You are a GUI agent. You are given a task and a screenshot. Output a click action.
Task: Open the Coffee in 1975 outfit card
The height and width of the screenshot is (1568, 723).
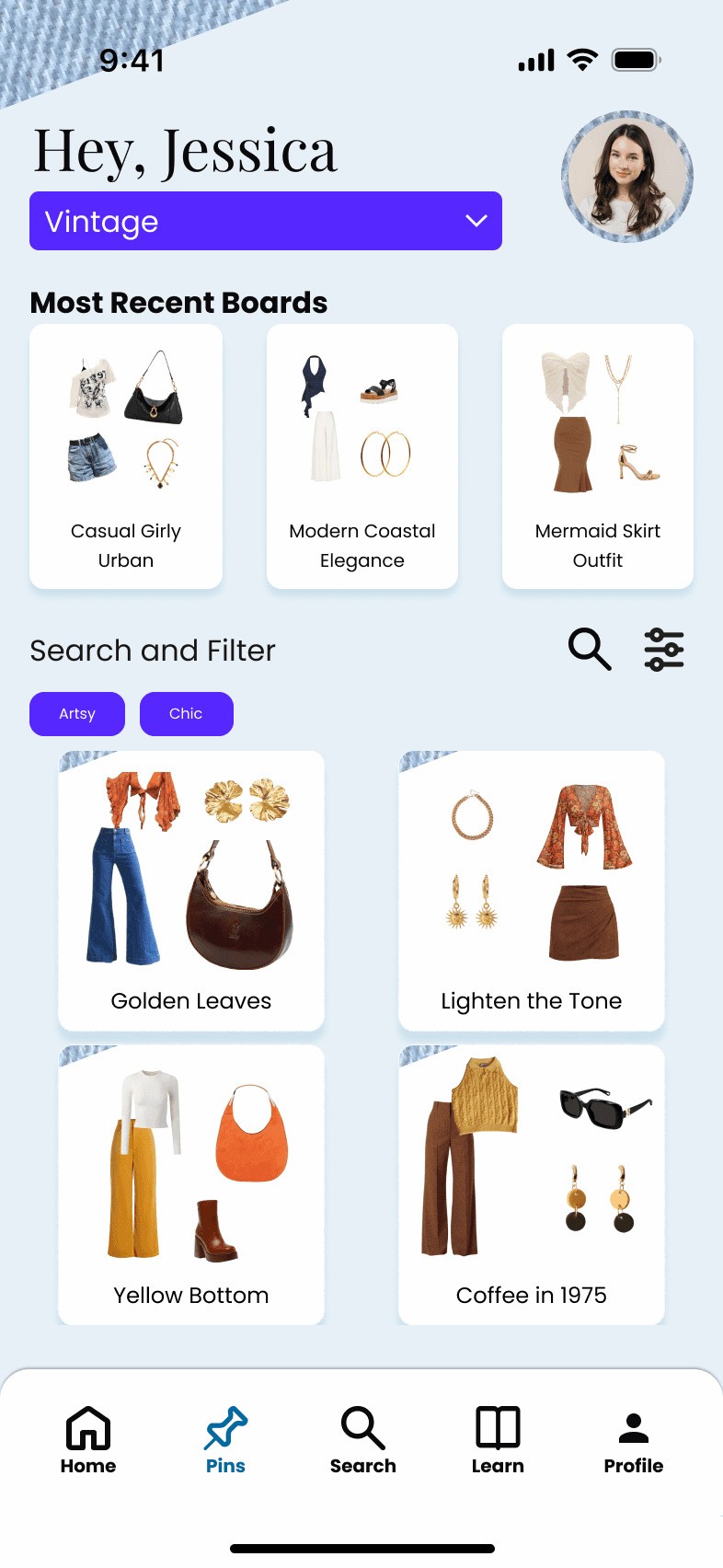pyautogui.click(x=532, y=1185)
